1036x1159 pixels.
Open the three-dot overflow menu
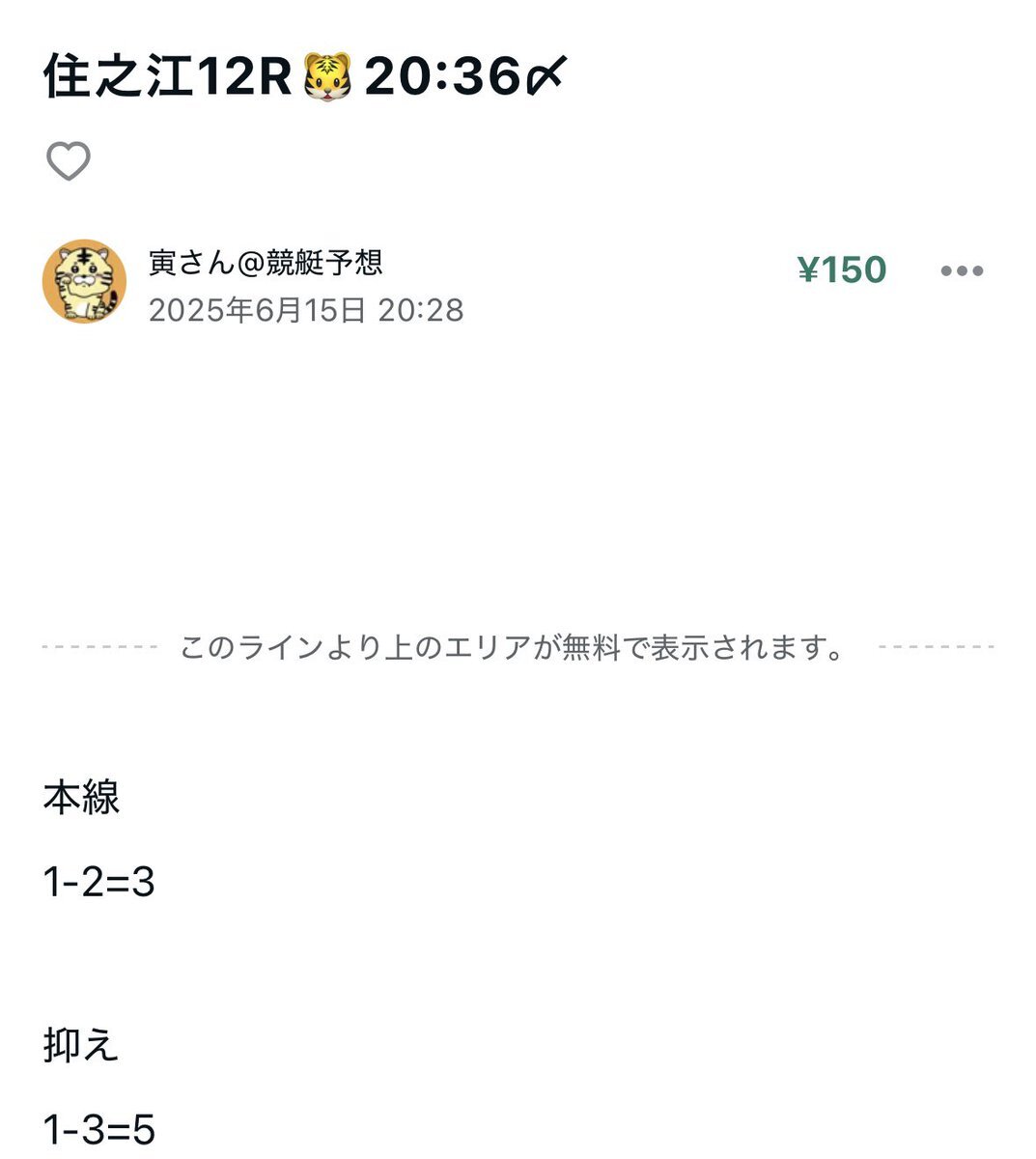[962, 271]
